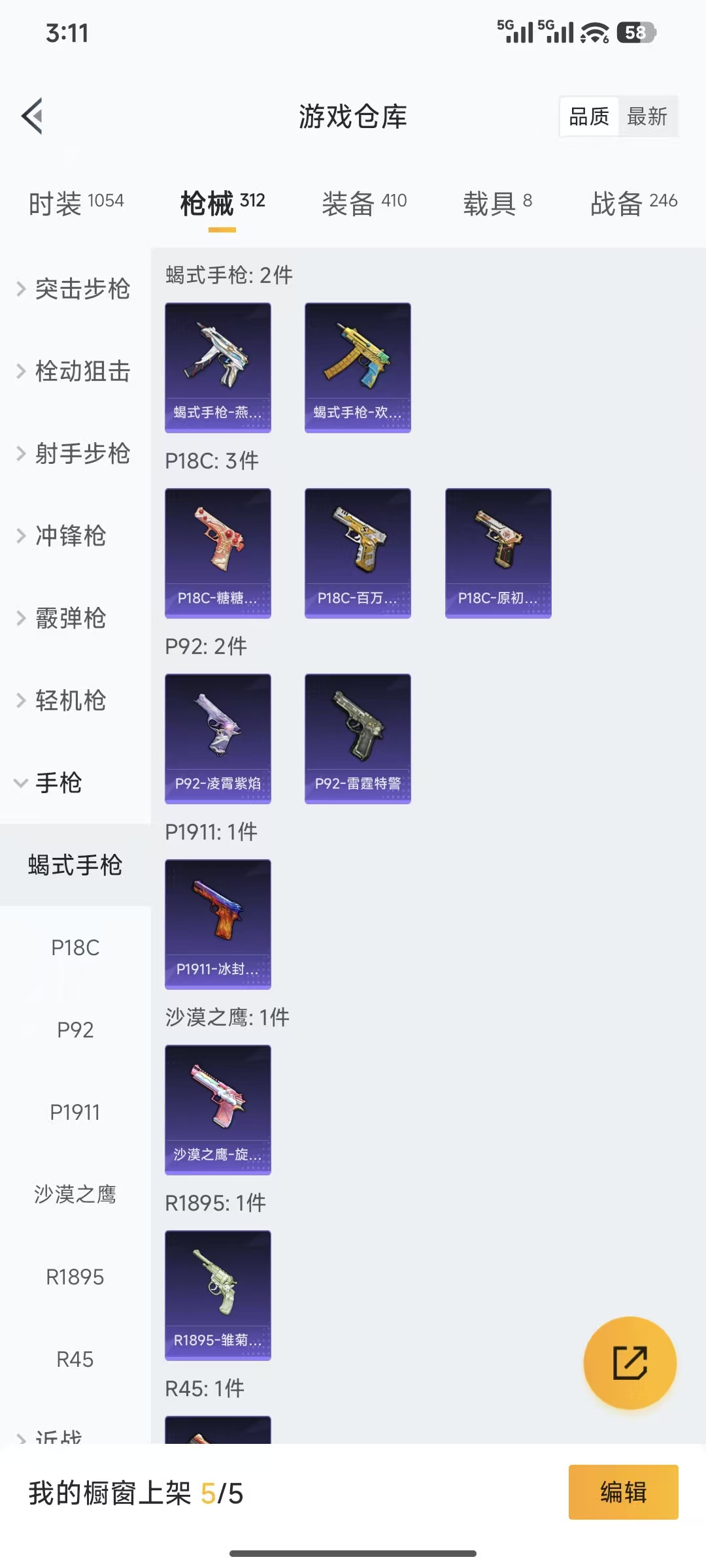This screenshot has width=706, height=1568.
Task: Select the P18C-糖糖 skin
Action: [218, 552]
